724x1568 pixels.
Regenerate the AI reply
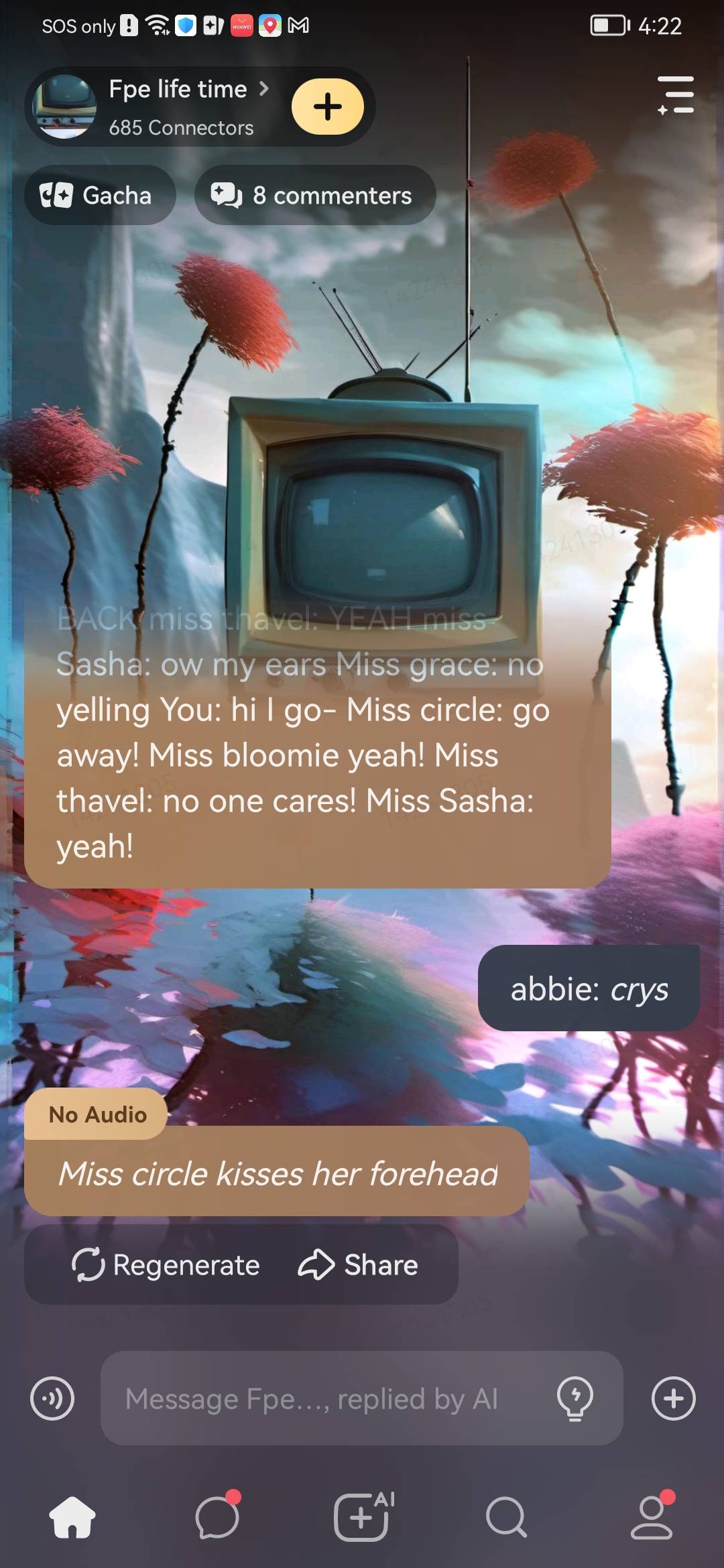click(166, 1265)
